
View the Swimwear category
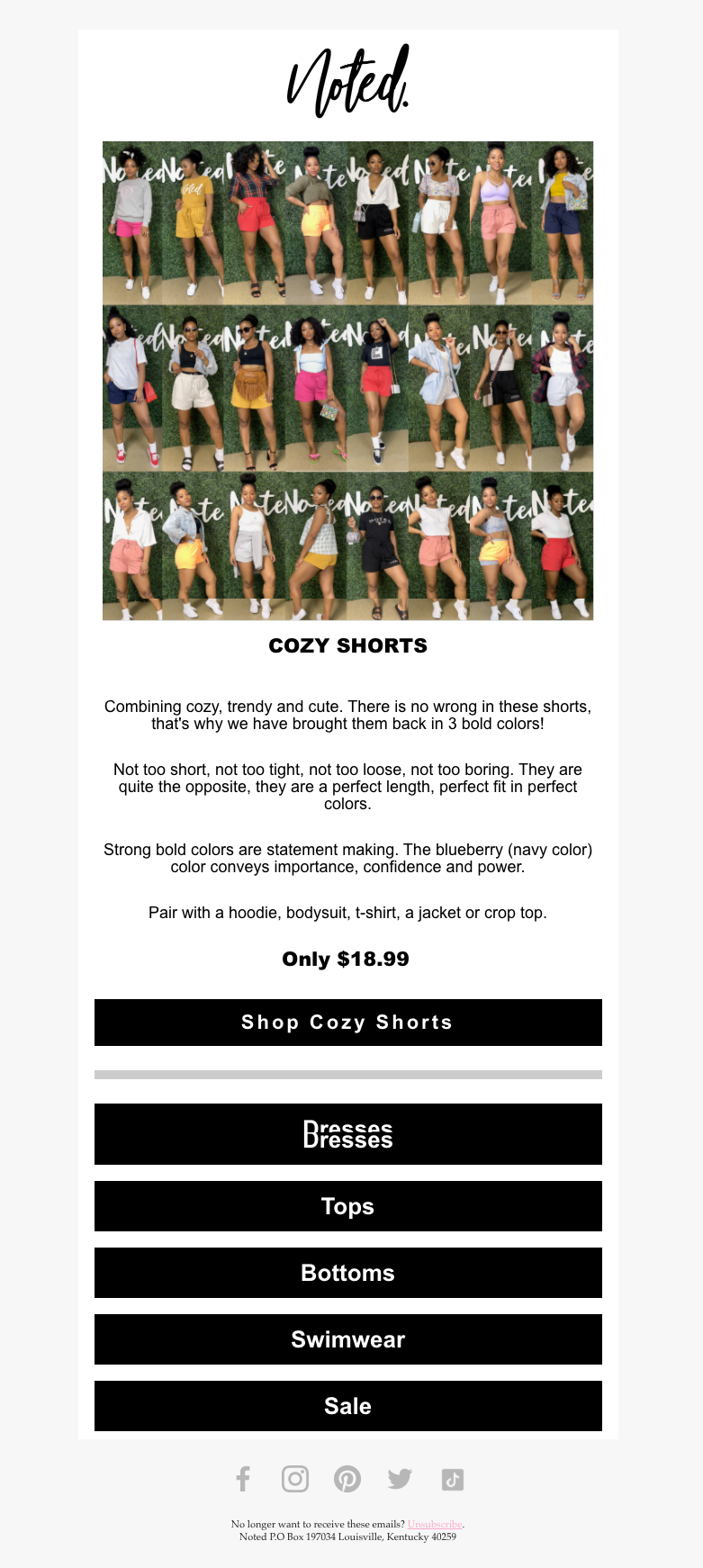point(347,1339)
